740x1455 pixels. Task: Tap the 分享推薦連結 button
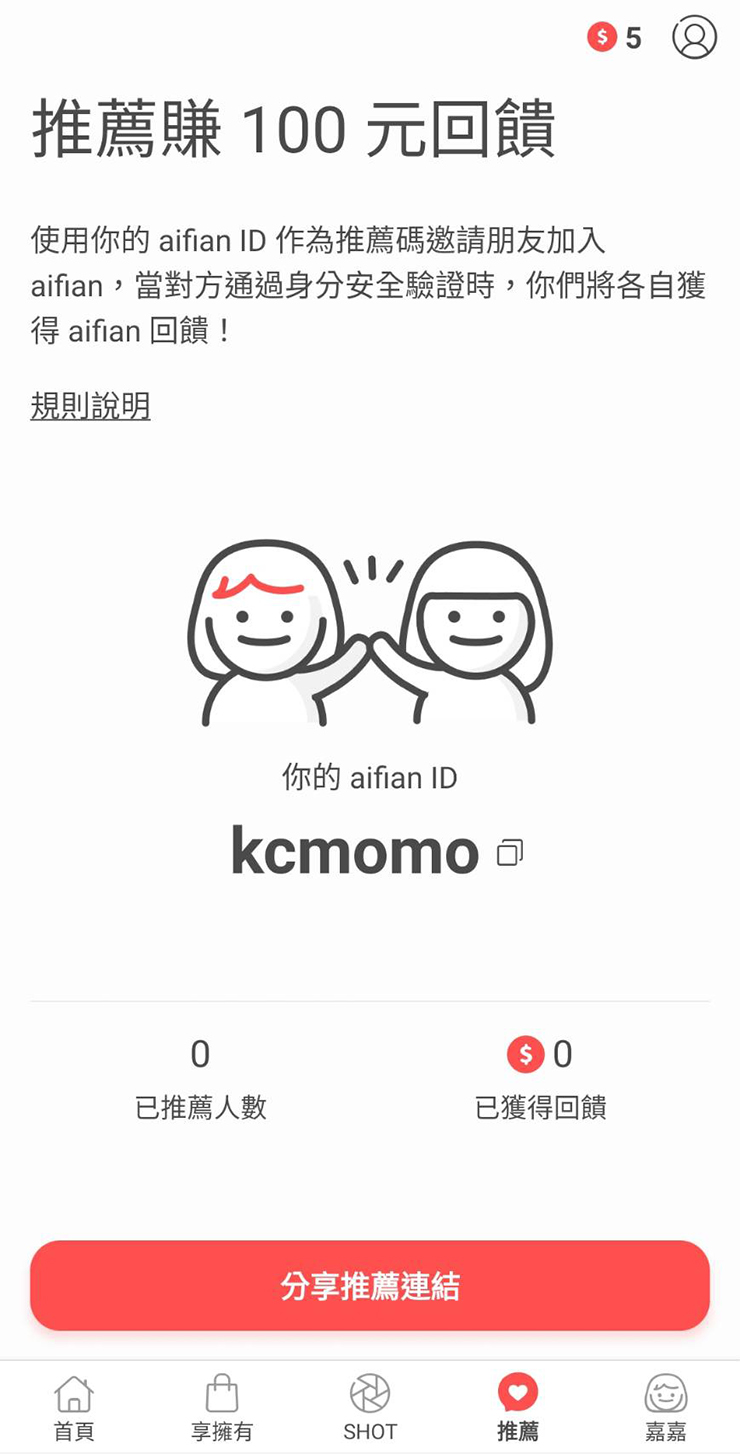coord(370,1286)
